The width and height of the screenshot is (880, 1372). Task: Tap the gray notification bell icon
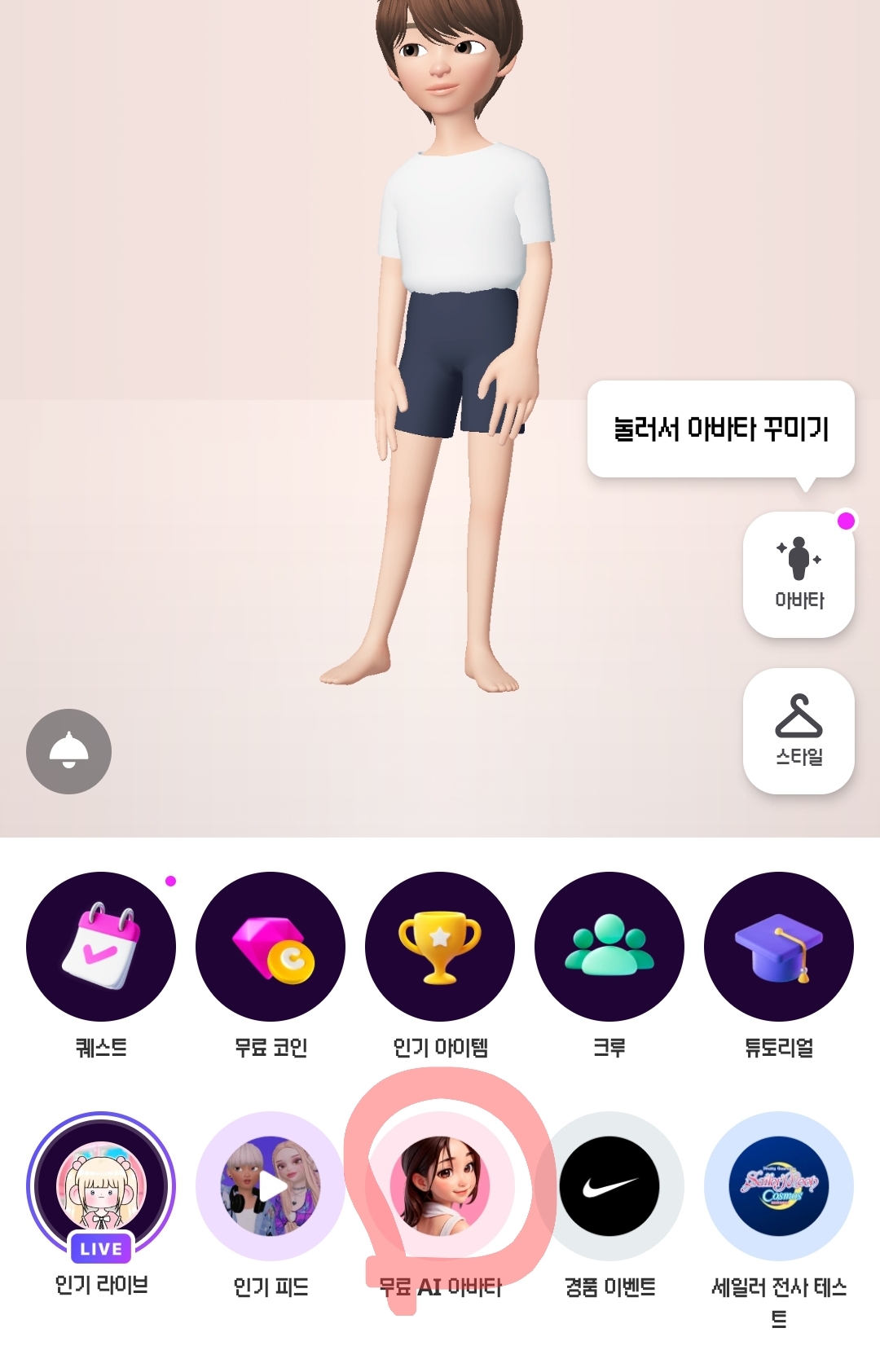pos(68,750)
